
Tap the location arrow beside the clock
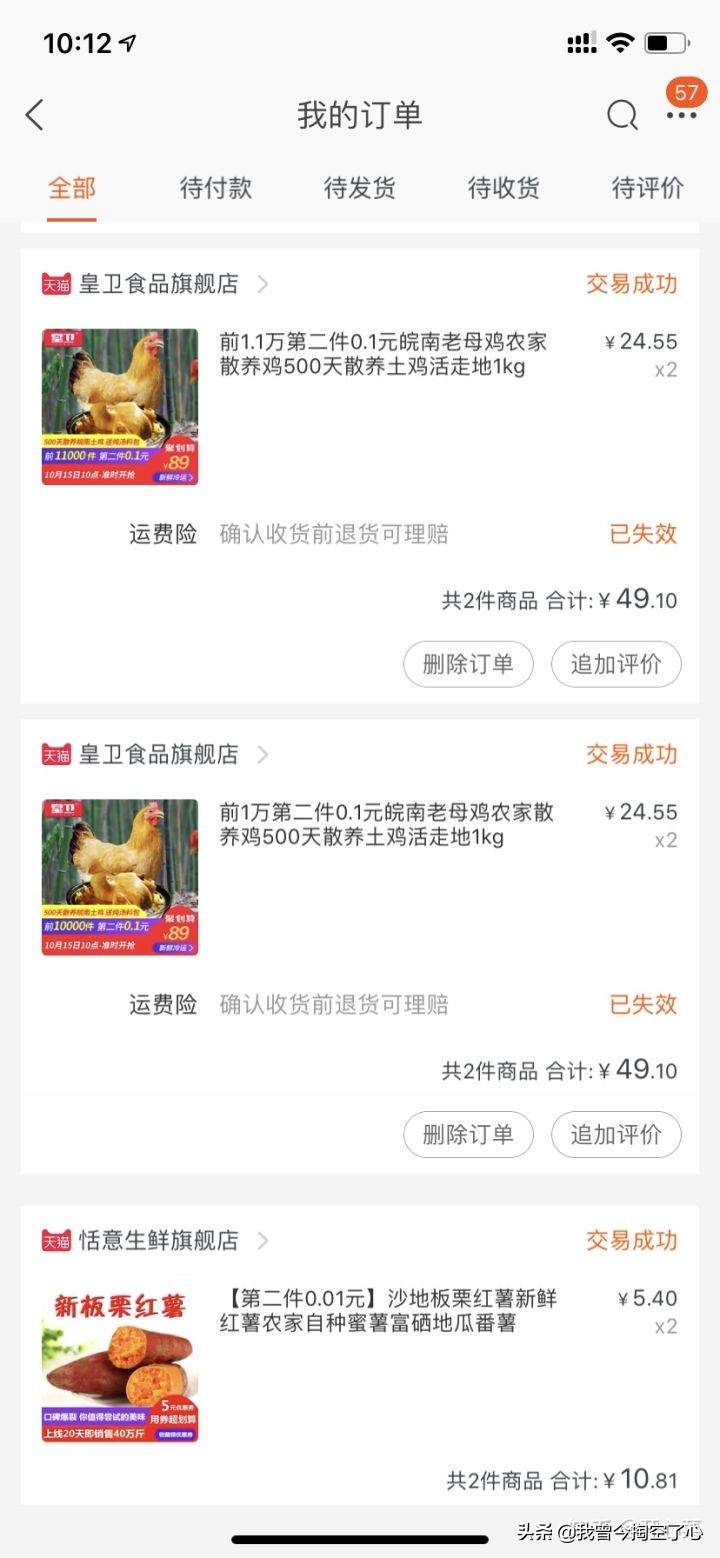click(x=130, y=42)
